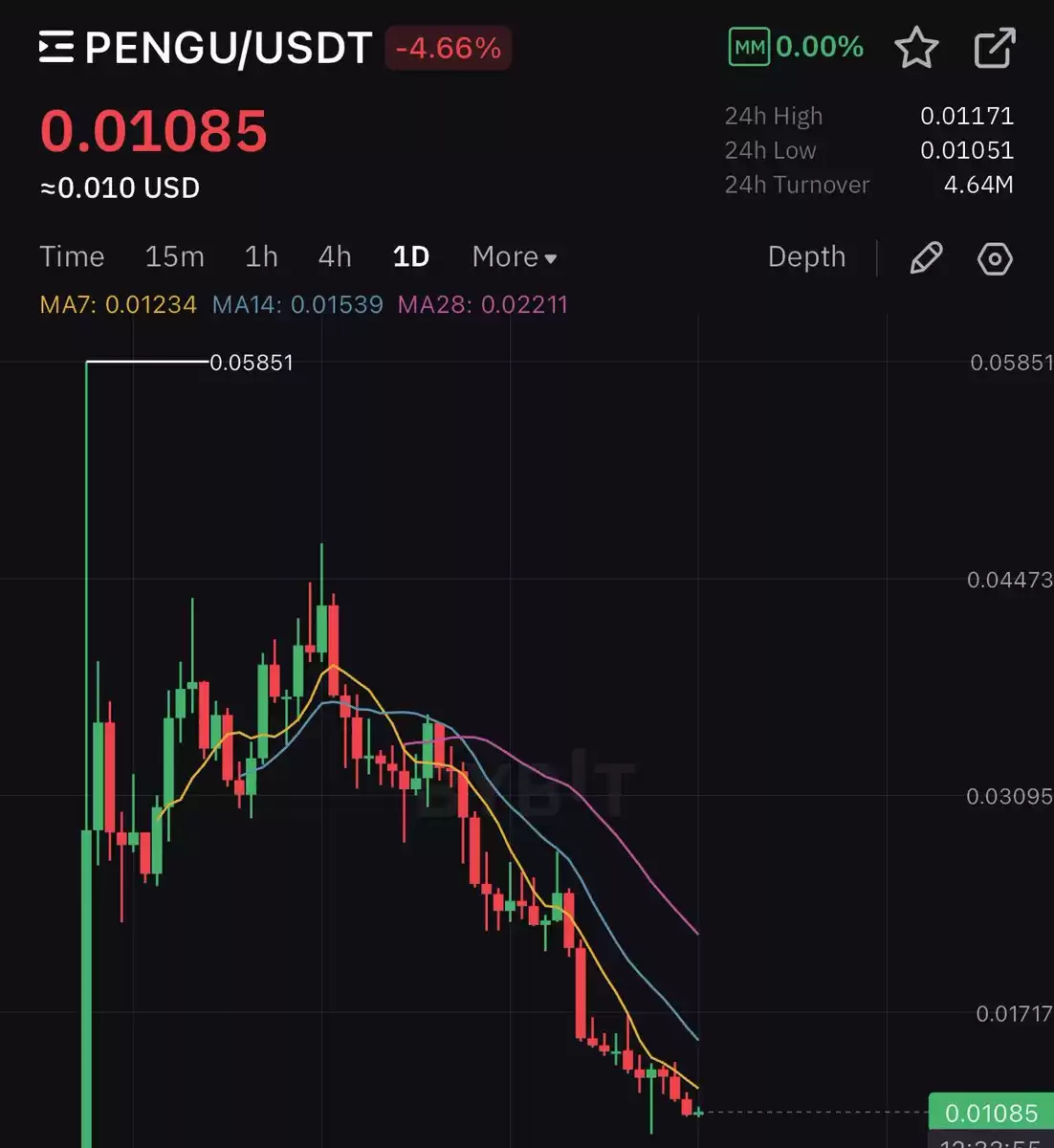Open the drawing tools pencil

click(x=925, y=257)
